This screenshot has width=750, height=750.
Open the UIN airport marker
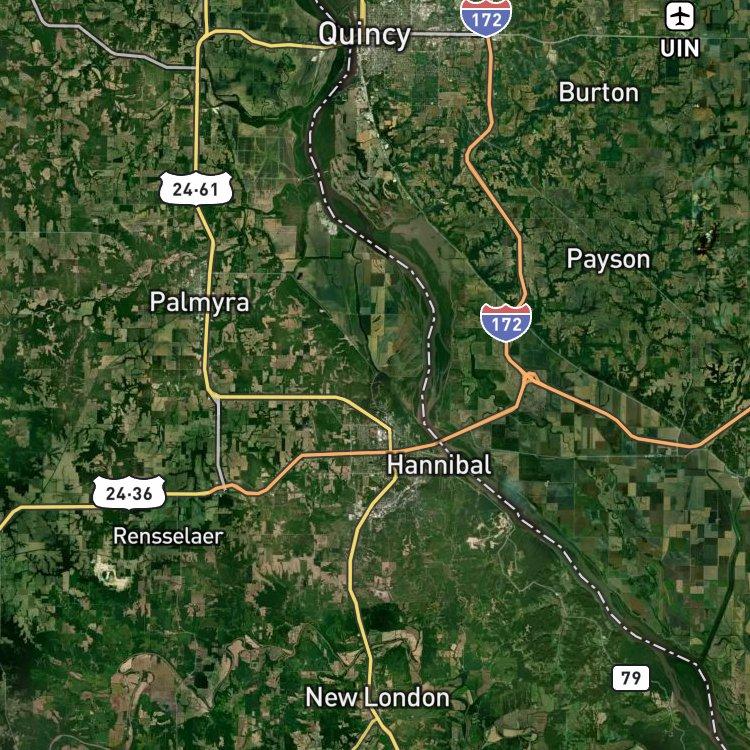coord(680,17)
